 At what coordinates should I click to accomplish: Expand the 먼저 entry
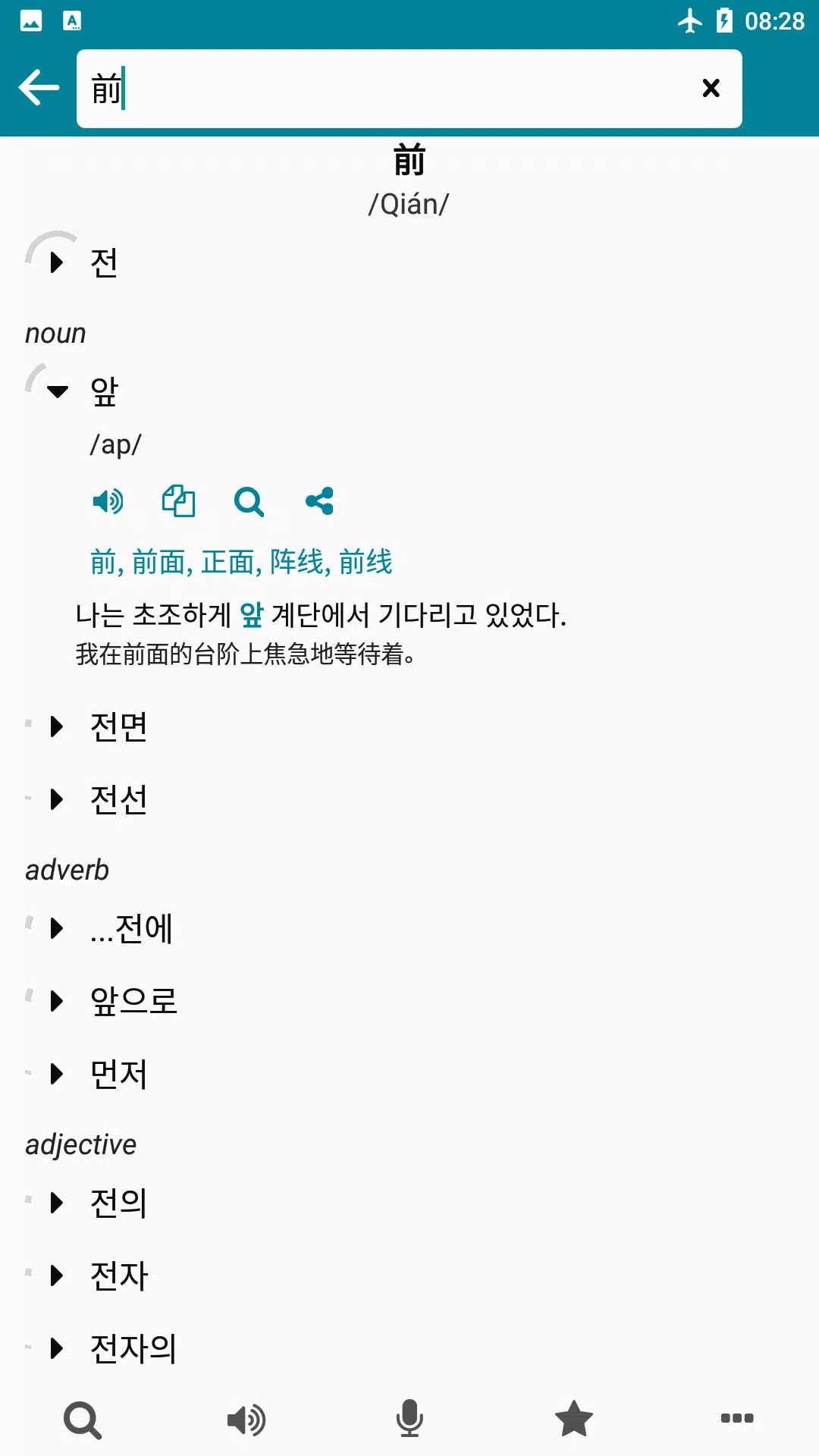click(x=57, y=1074)
